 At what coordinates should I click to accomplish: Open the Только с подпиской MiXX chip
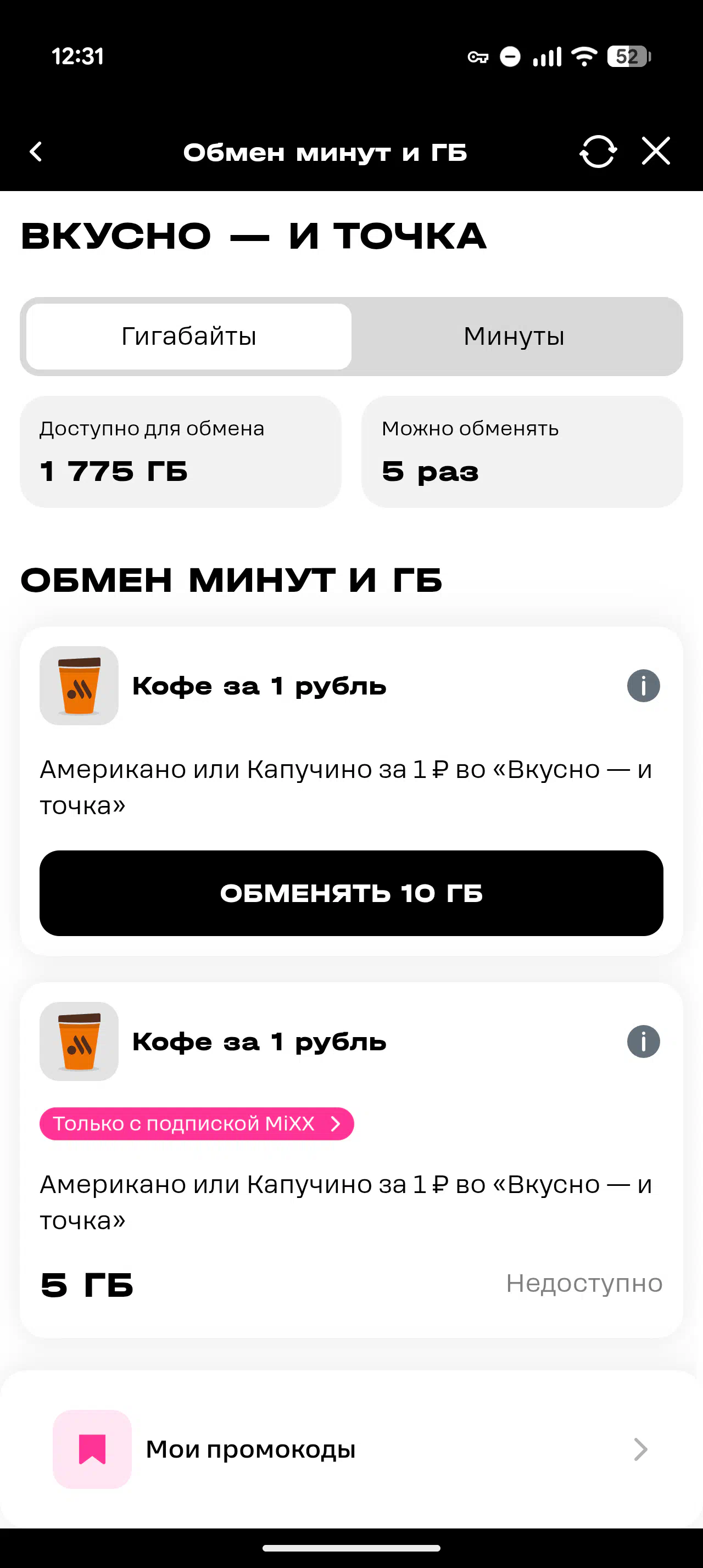coord(197,1124)
